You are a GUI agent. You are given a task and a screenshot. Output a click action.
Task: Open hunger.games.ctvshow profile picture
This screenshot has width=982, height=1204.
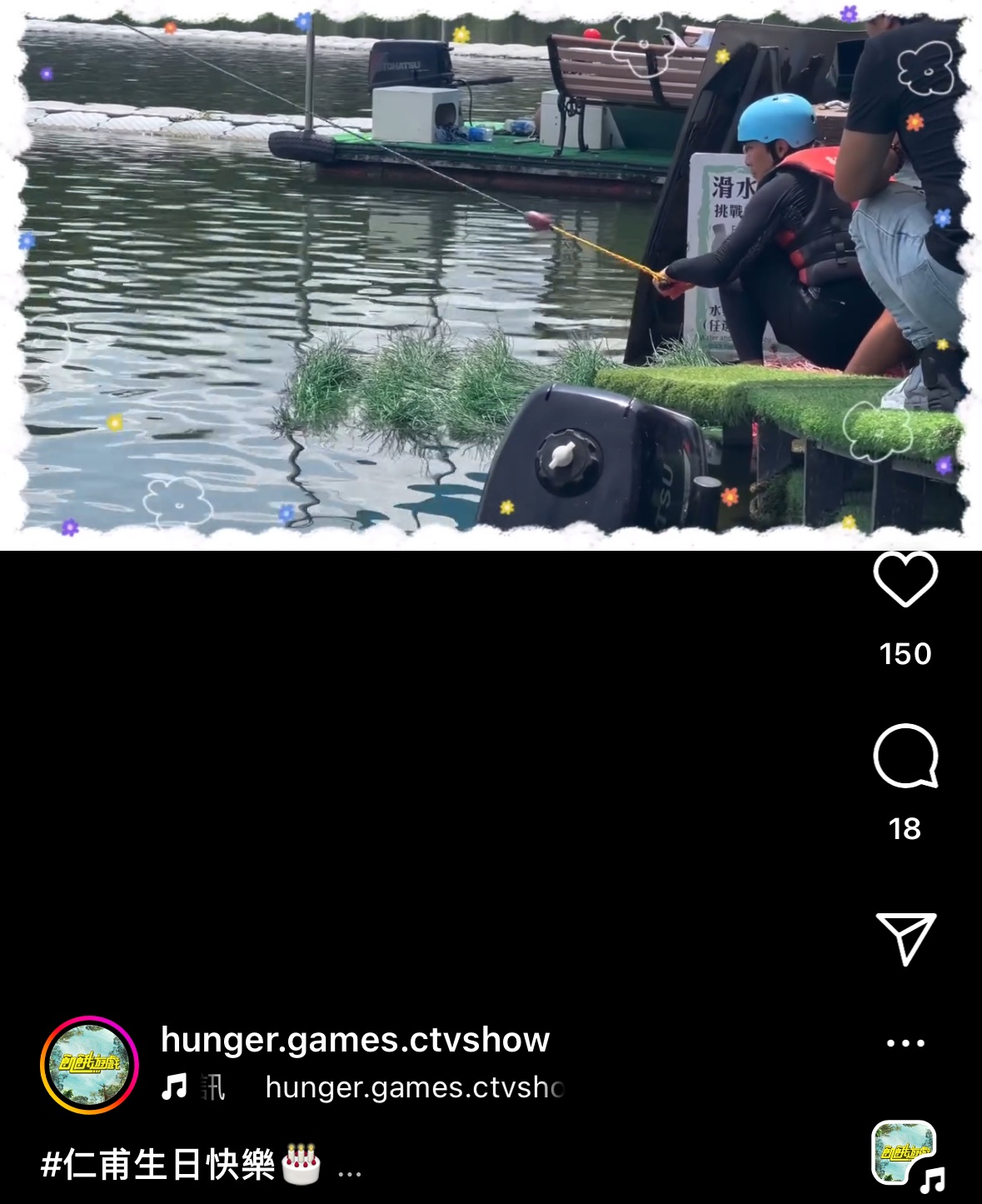tap(89, 1064)
